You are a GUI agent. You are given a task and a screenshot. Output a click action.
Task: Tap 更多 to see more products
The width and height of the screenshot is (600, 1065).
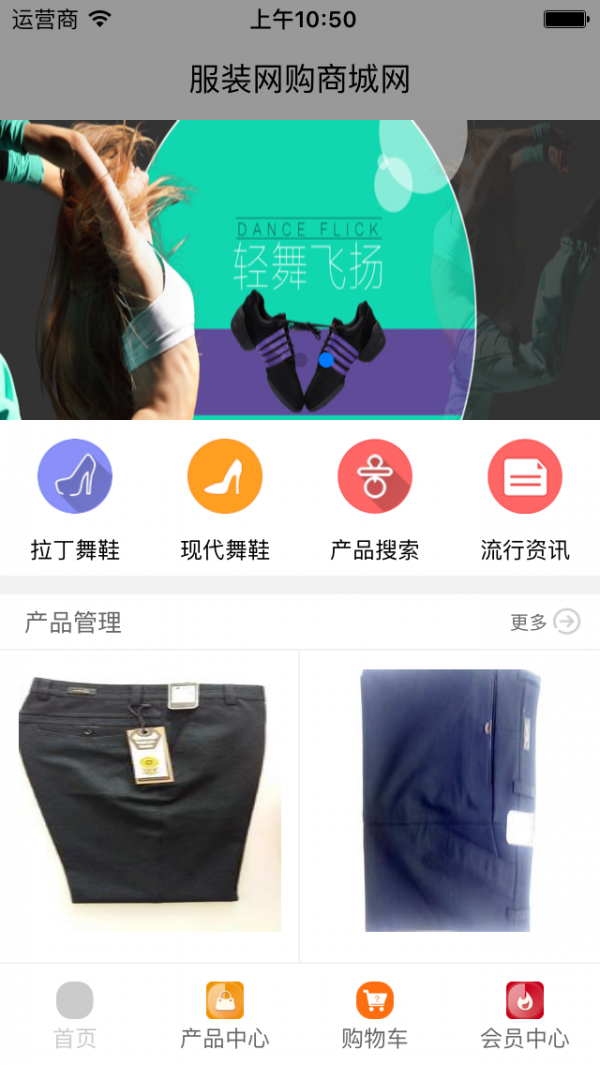click(545, 622)
